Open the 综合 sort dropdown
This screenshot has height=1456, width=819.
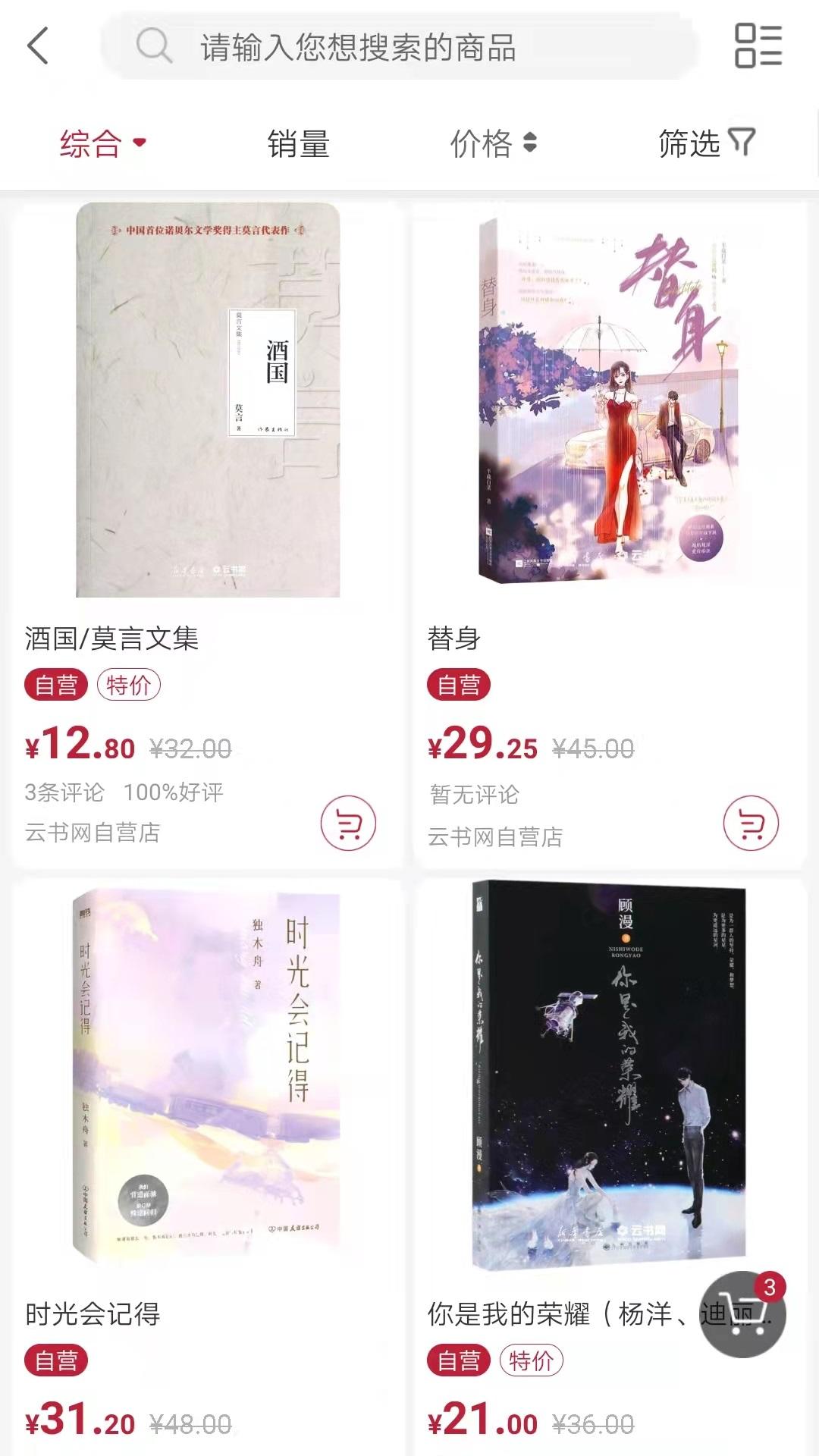pos(102,143)
